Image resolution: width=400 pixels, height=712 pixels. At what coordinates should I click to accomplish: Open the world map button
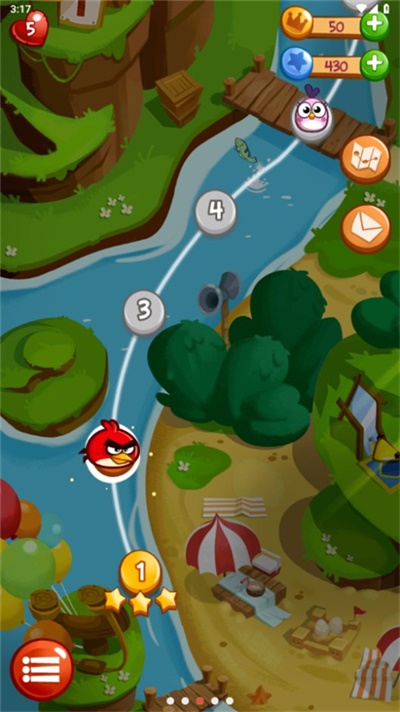(365, 159)
